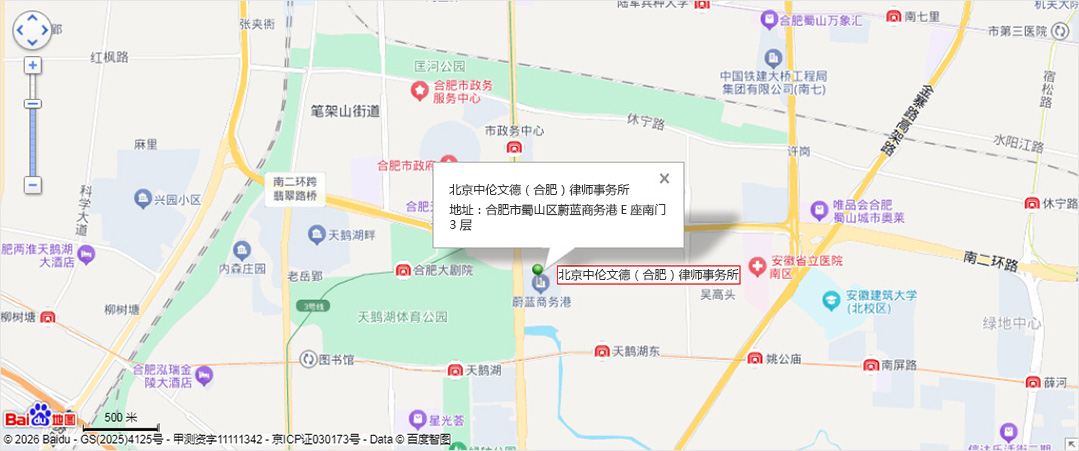
Task: Pan the map downward with the south arrow
Action: [x=32, y=42]
